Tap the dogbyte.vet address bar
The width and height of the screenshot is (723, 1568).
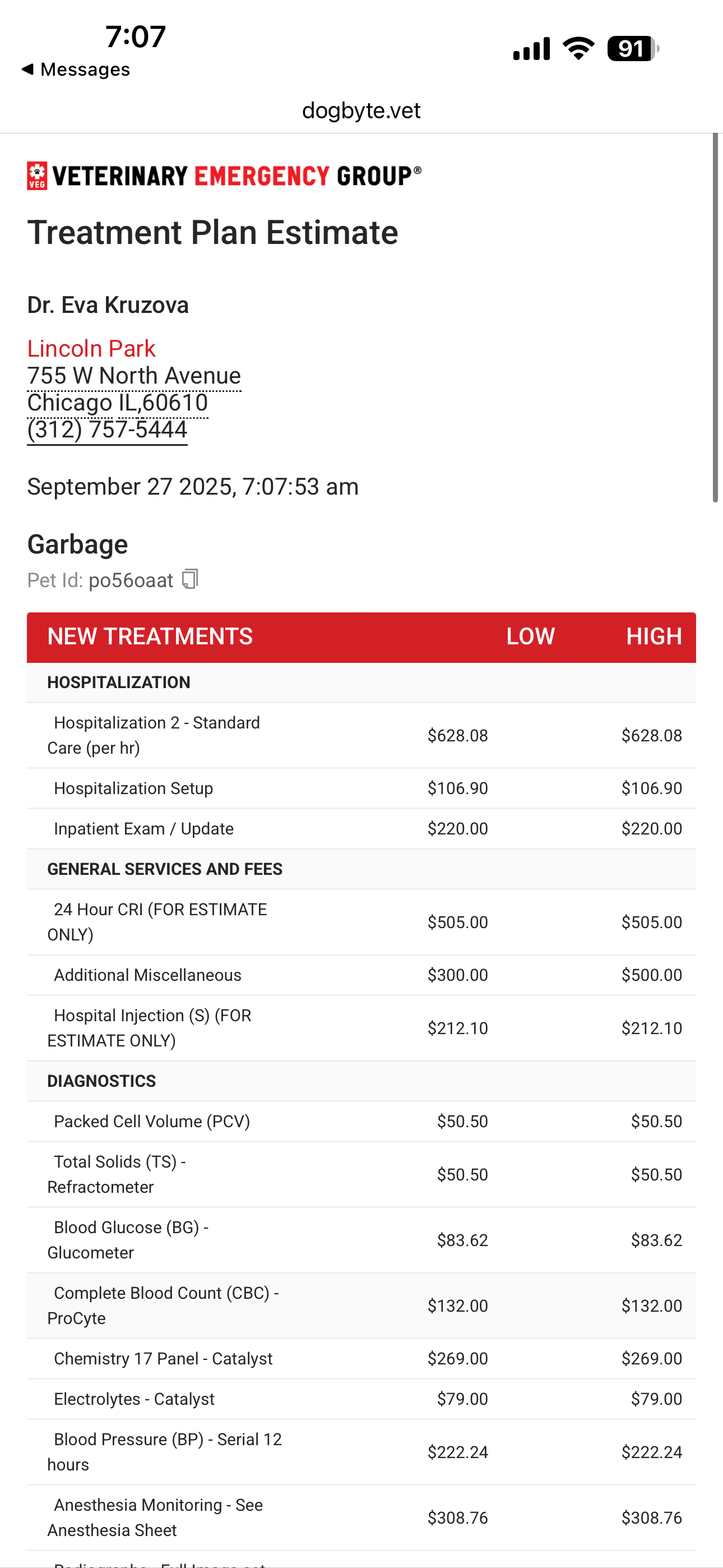(361, 111)
